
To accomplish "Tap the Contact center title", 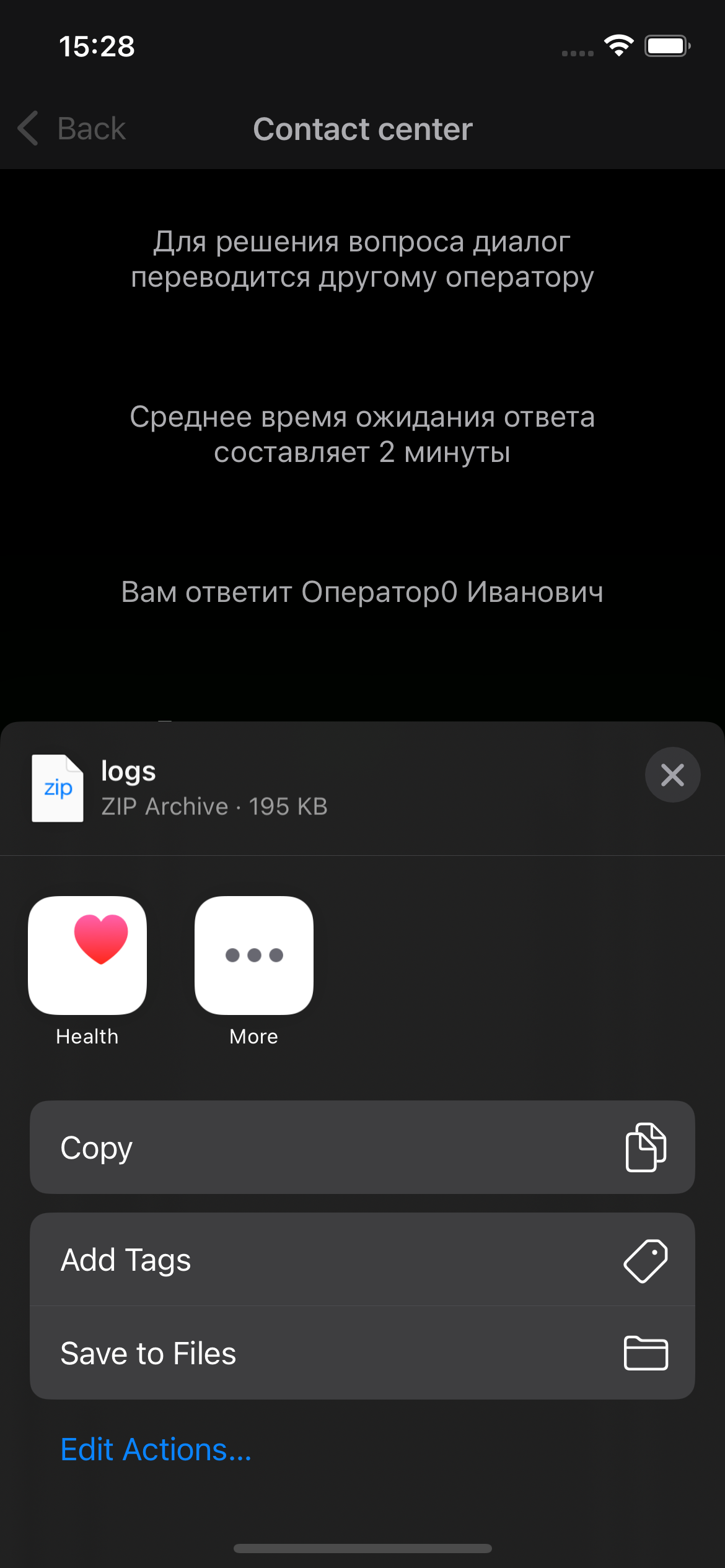I will (x=362, y=129).
